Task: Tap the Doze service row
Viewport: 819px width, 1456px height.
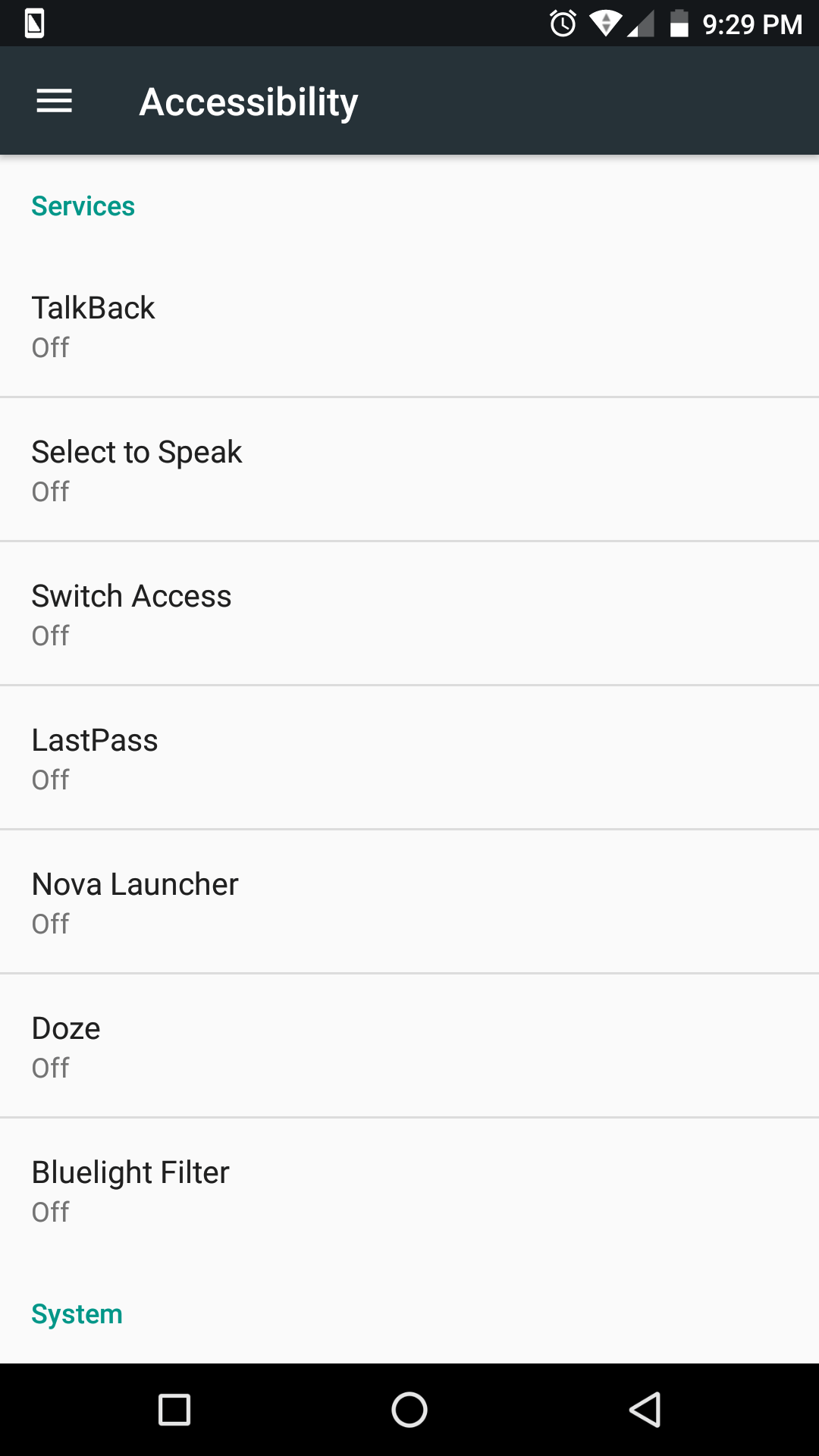Action: 409,1046
